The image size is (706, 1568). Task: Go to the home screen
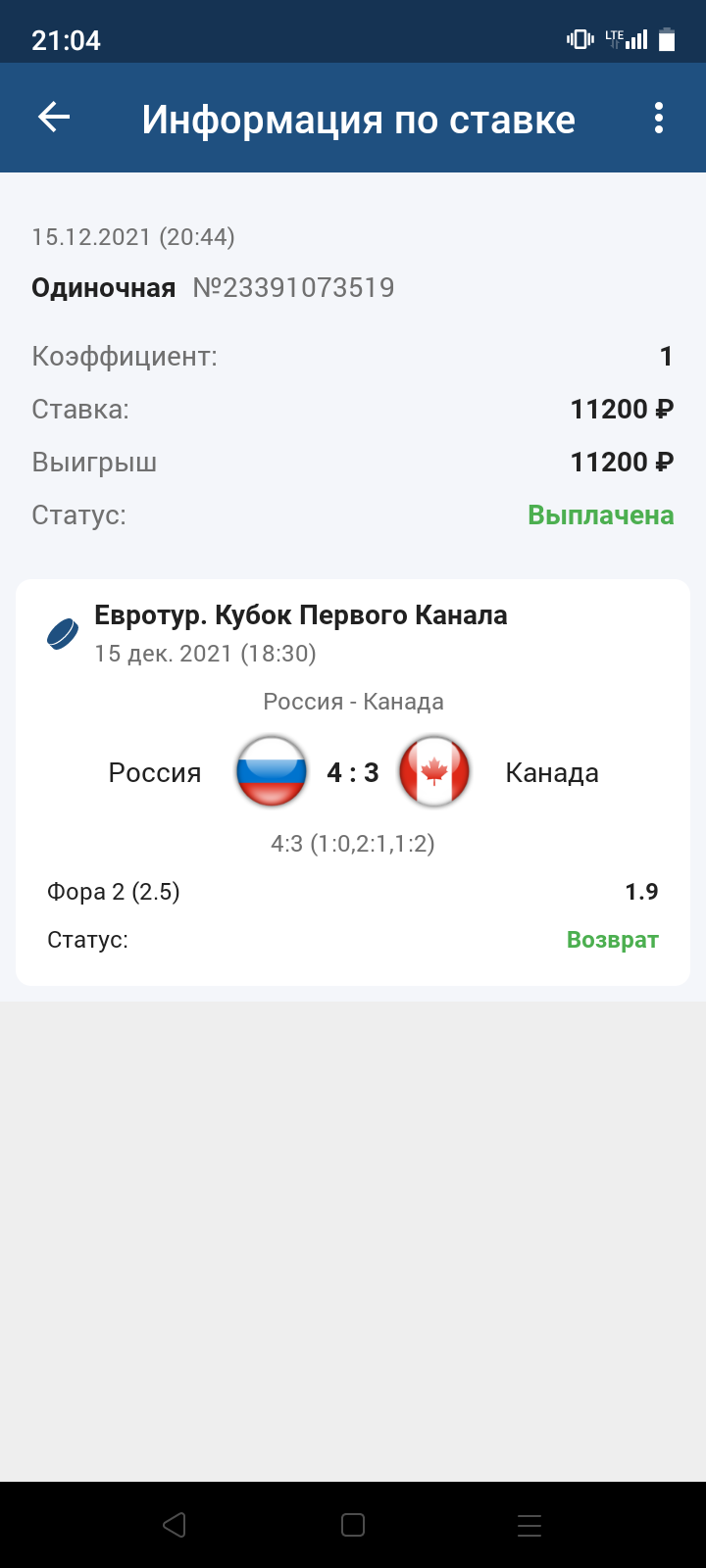point(353,1525)
